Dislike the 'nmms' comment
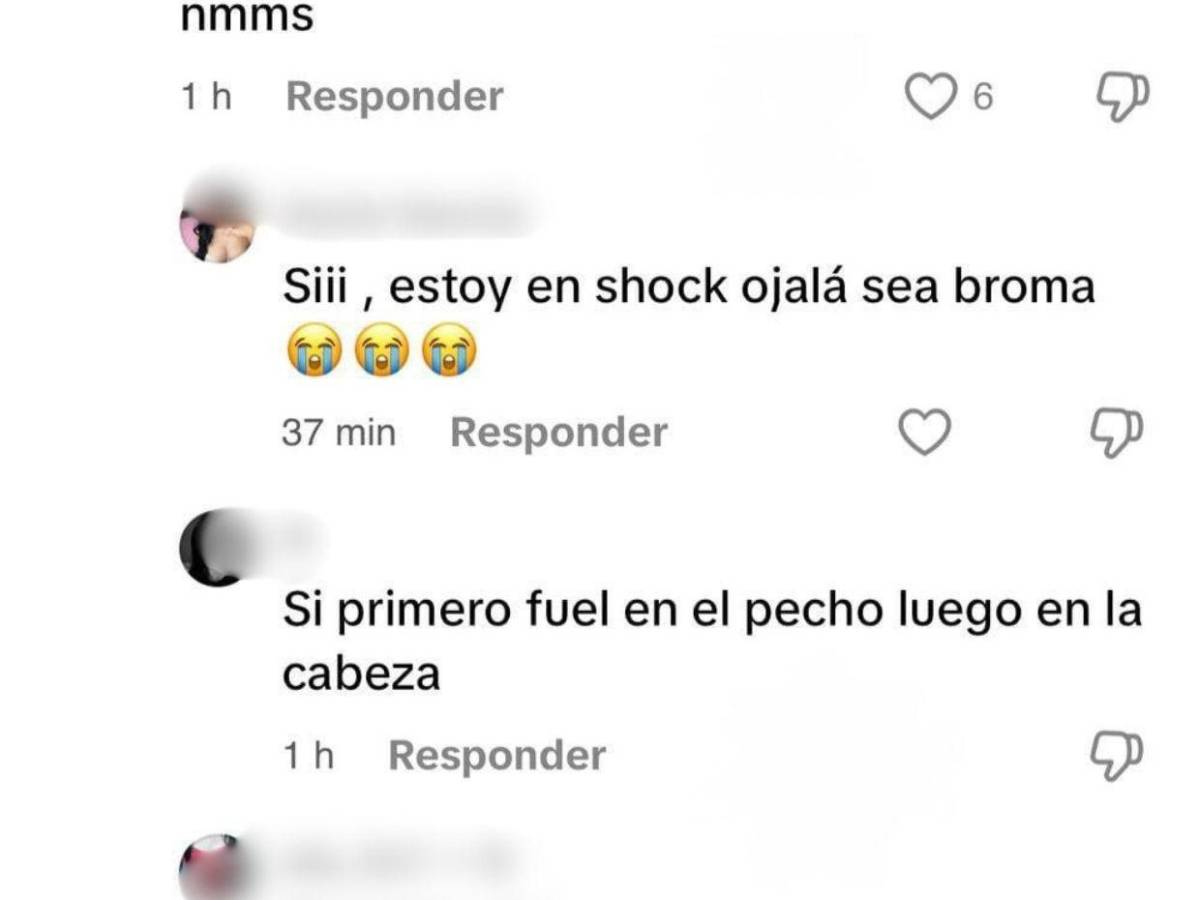Image resolution: width=1200 pixels, height=900 pixels. (x=1122, y=97)
